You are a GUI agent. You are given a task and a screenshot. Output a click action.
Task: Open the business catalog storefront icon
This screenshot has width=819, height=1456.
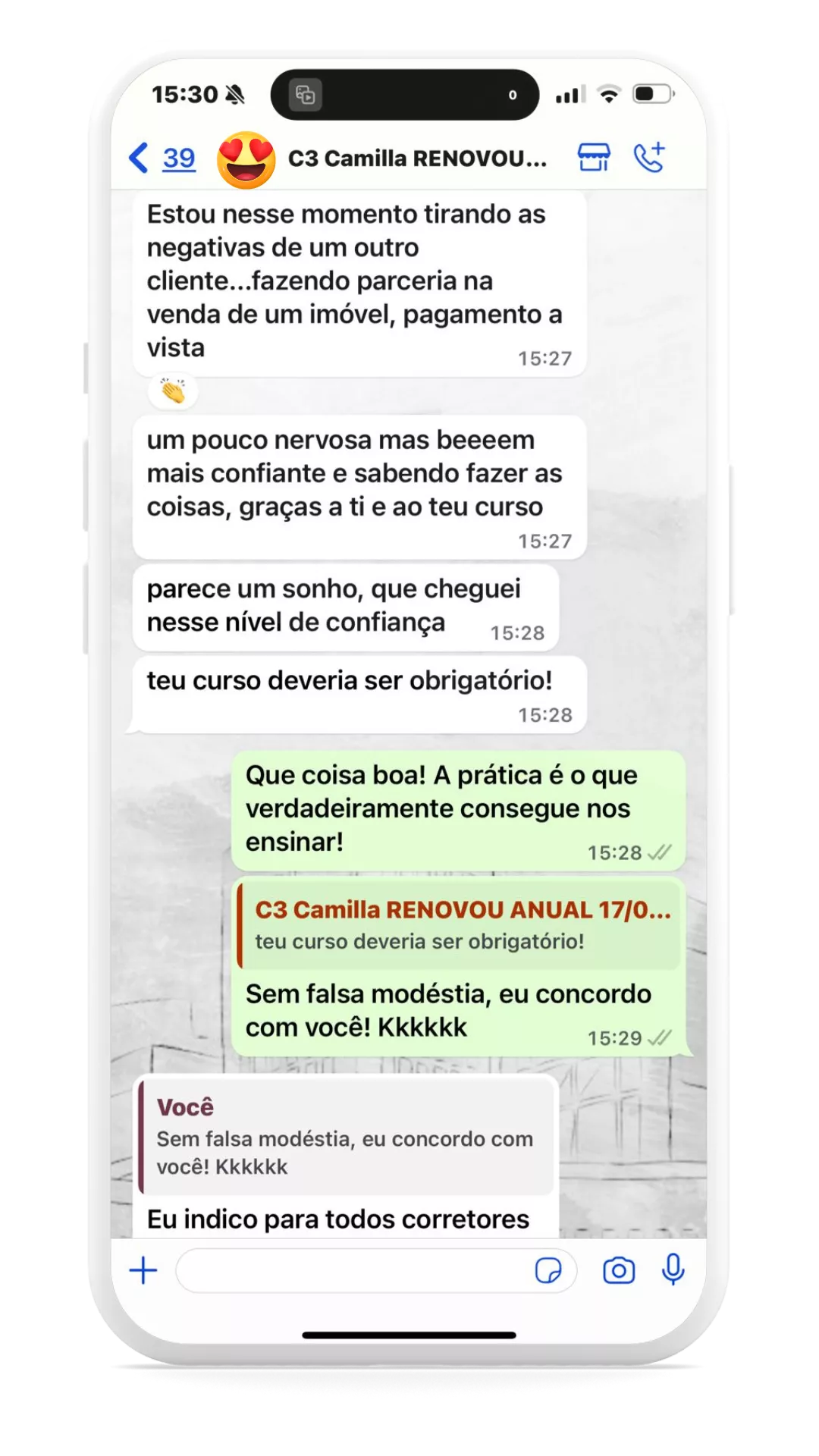coord(594,158)
